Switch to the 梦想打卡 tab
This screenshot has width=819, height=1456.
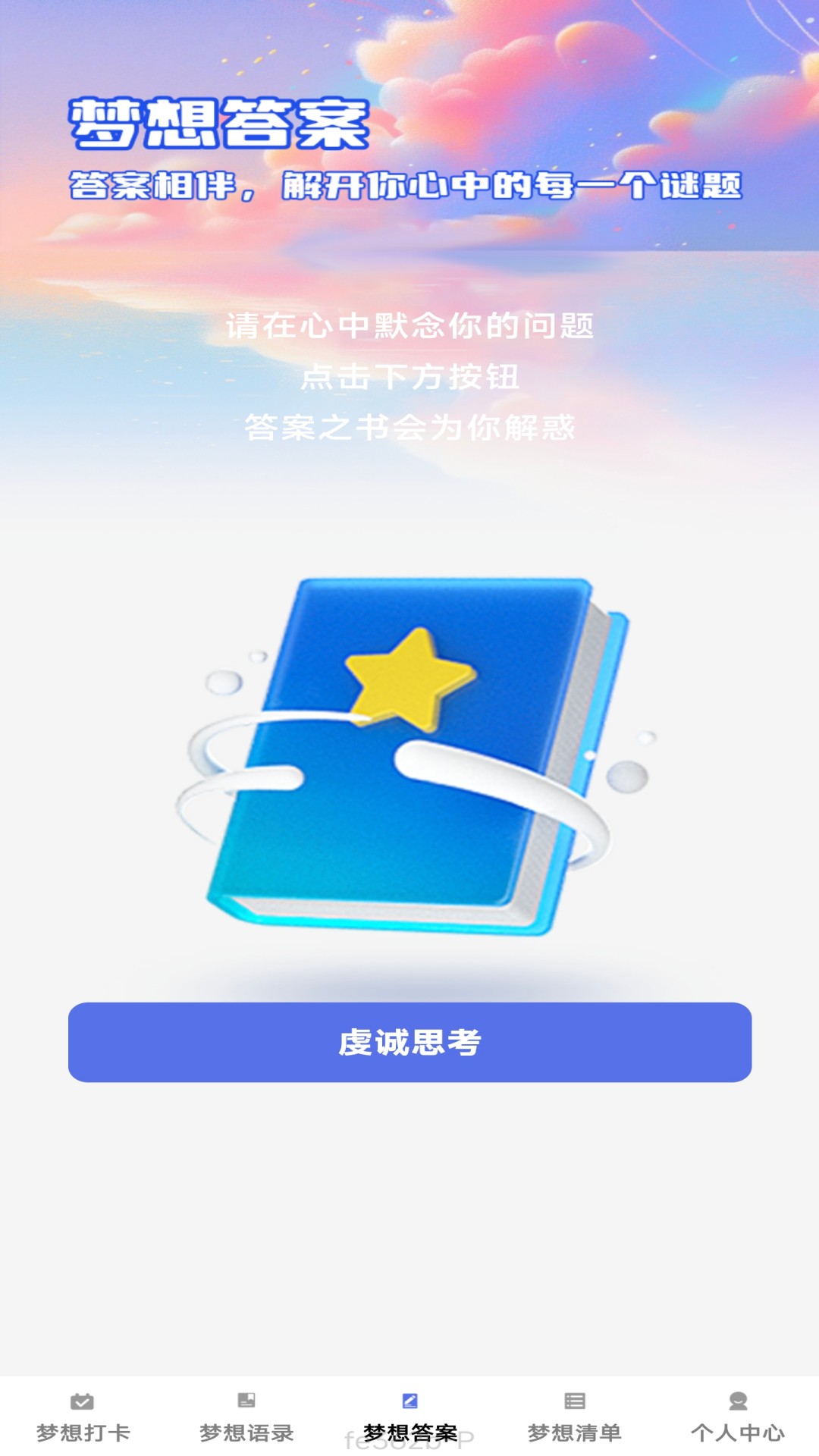82,1417
